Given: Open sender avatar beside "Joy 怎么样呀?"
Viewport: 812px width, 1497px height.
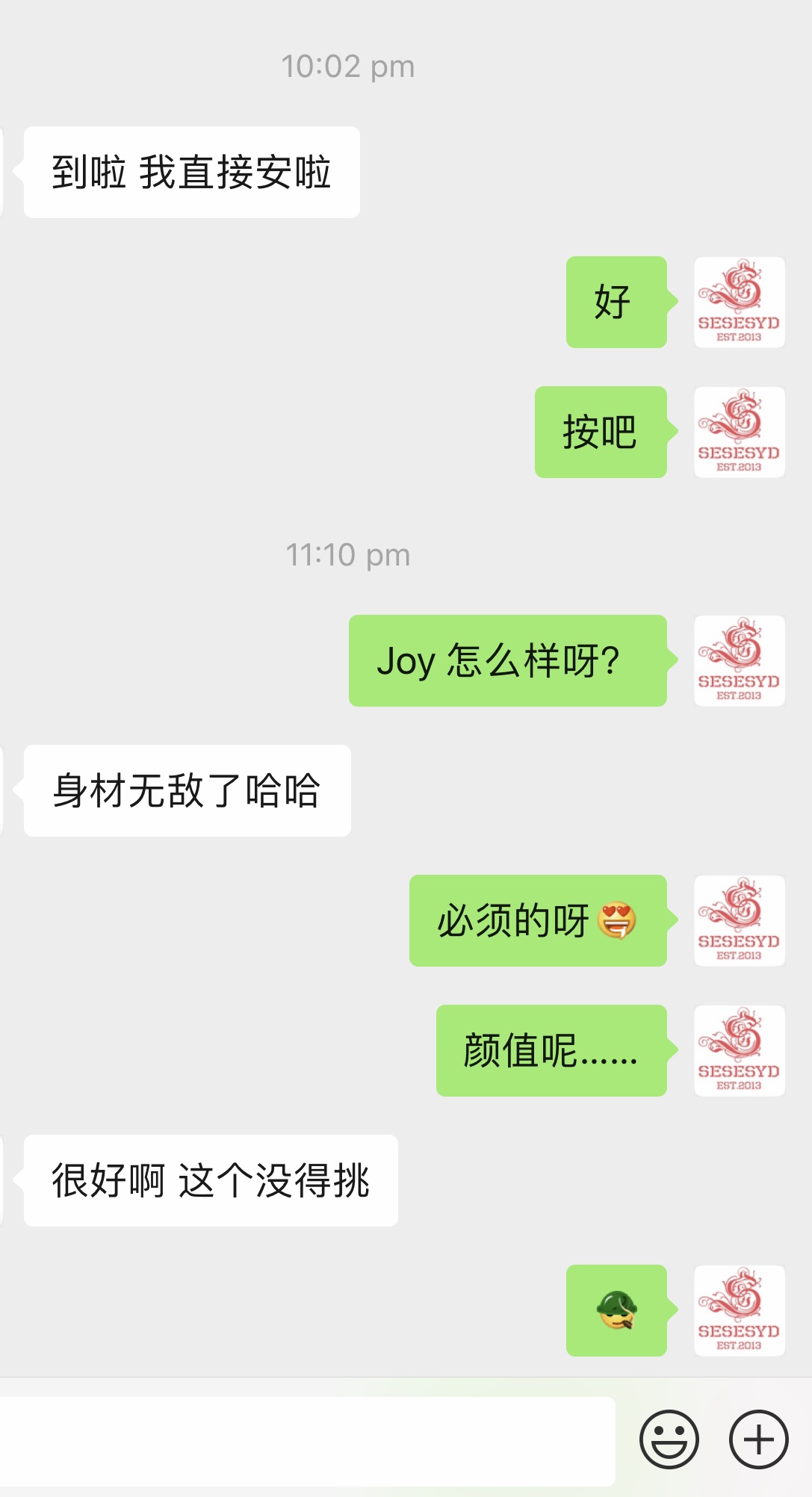Looking at the screenshot, I should click(x=739, y=661).
